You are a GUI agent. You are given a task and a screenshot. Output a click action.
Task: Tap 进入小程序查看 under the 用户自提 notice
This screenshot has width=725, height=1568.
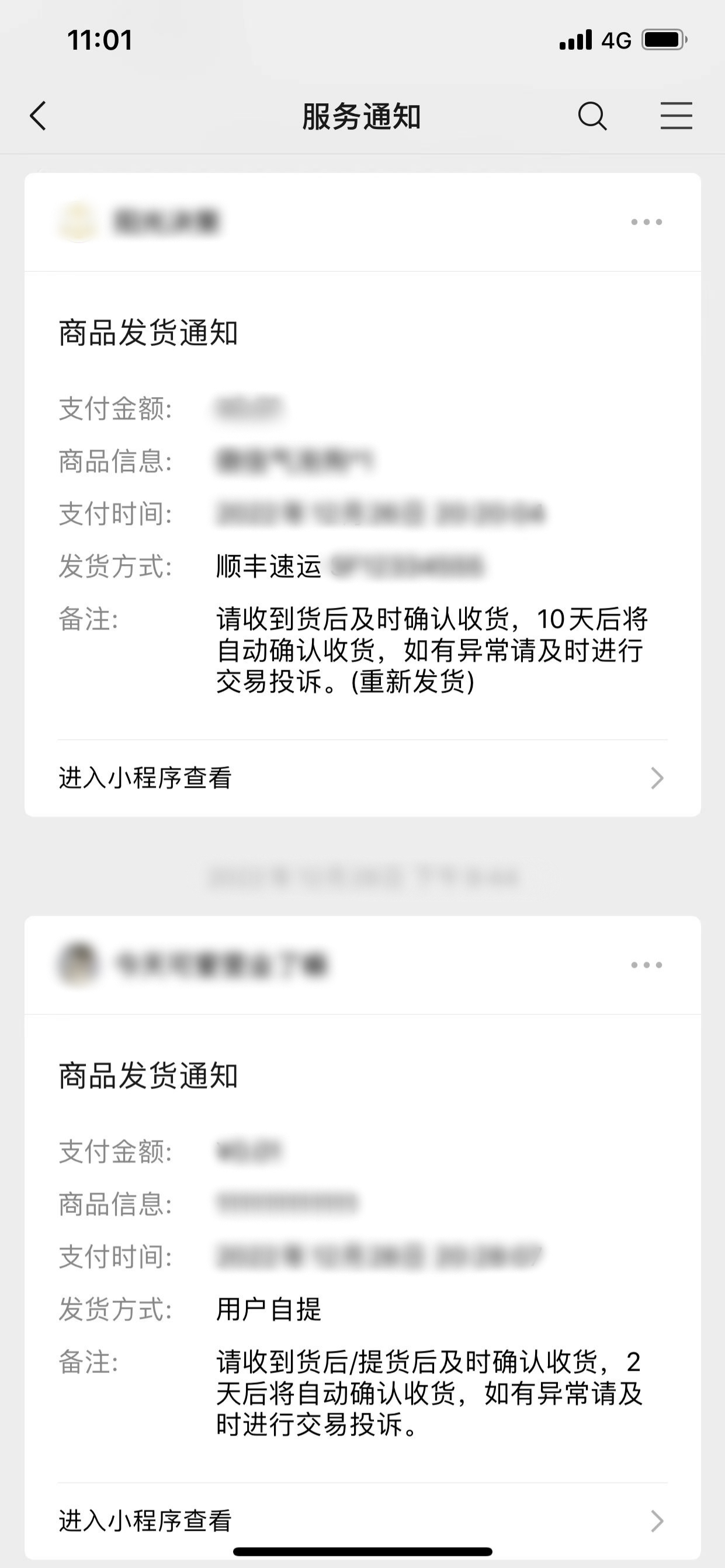[362, 1521]
